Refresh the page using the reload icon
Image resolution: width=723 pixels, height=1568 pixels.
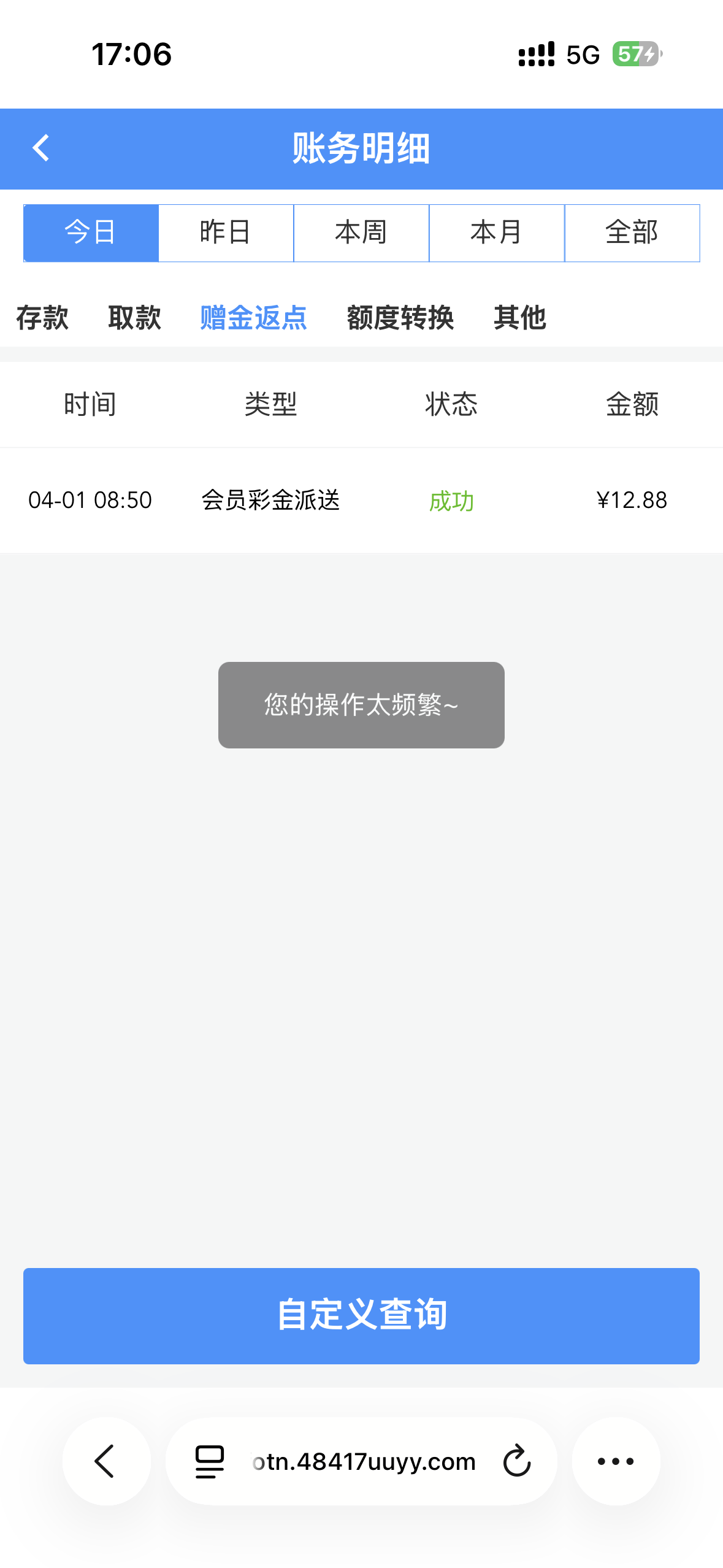(x=516, y=1461)
